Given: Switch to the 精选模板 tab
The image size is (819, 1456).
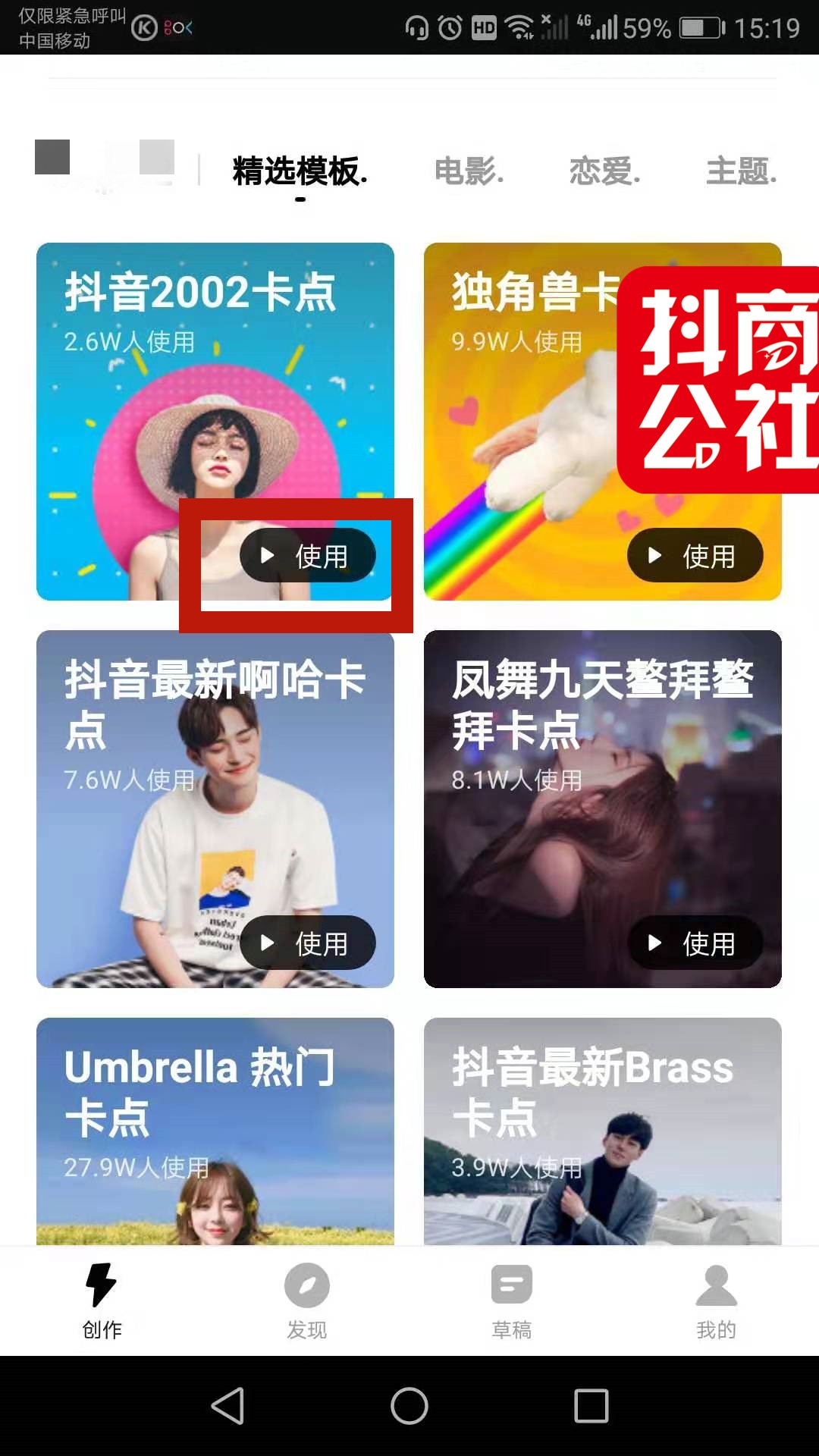Looking at the screenshot, I should [298, 173].
